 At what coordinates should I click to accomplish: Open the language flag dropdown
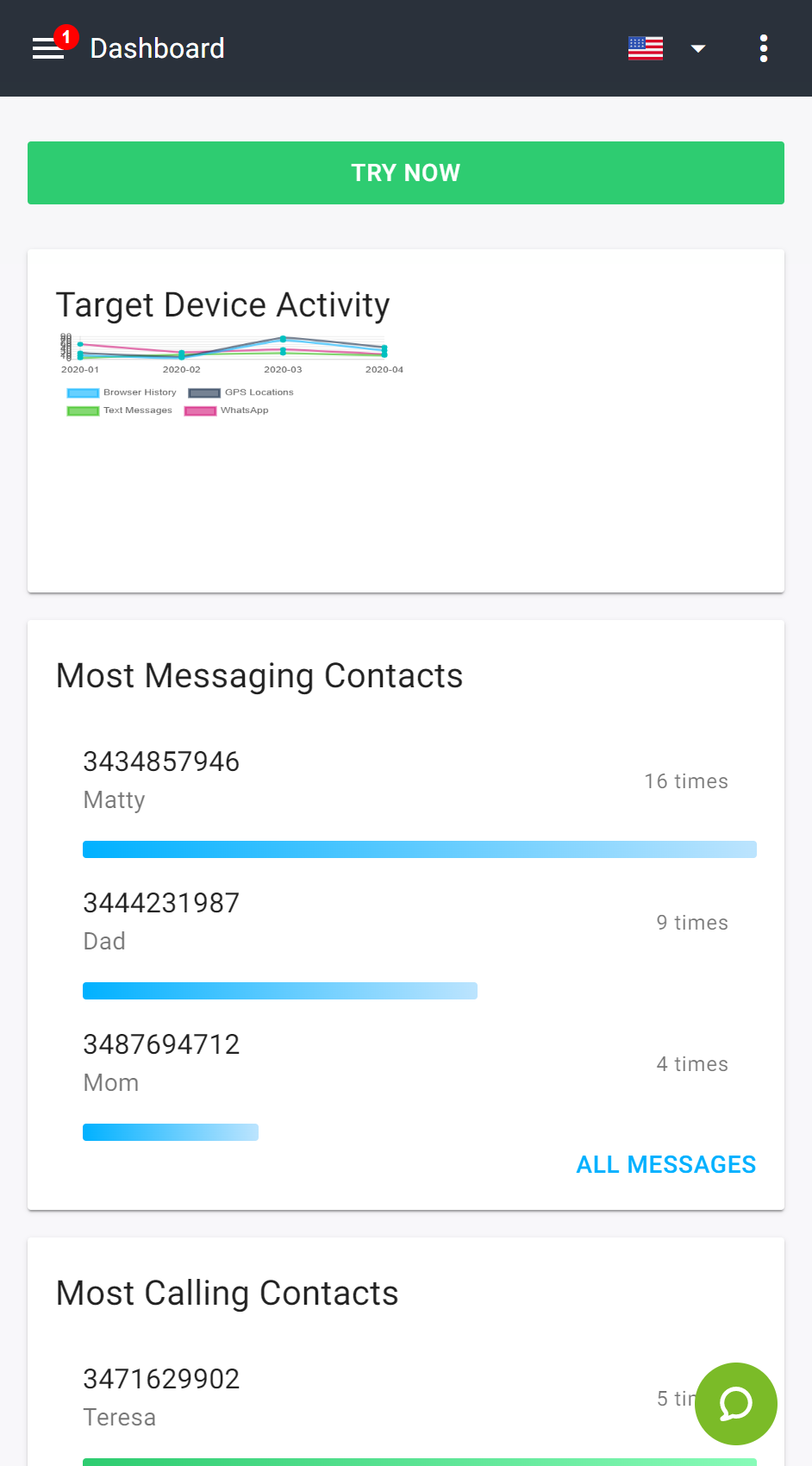[x=667, y=48]
